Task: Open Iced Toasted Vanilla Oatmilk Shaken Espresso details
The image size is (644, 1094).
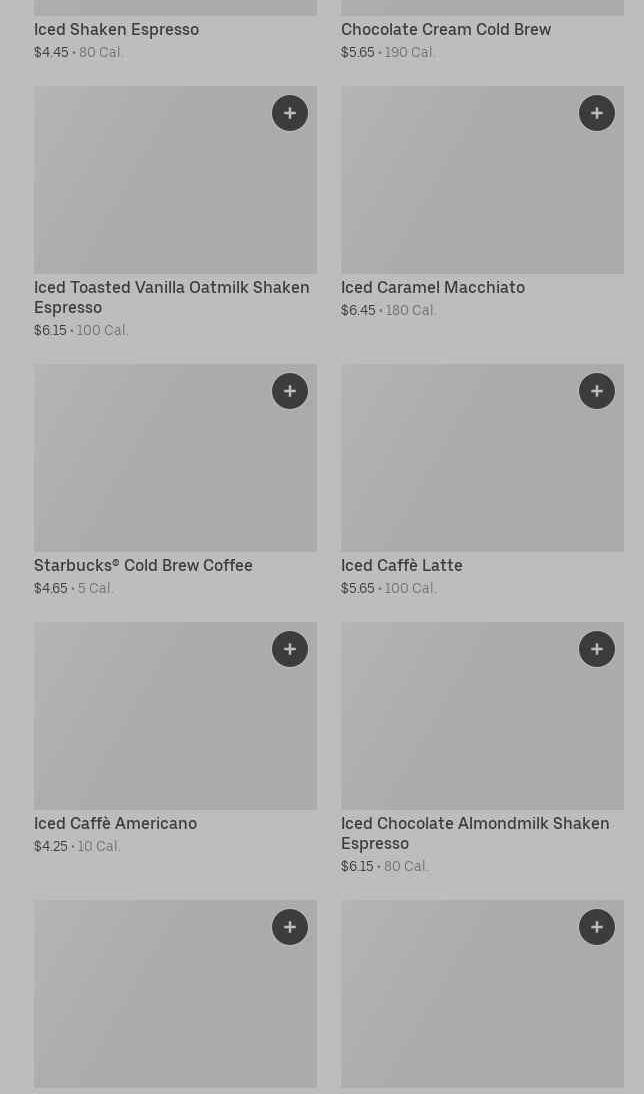Action: coord(171,297)
